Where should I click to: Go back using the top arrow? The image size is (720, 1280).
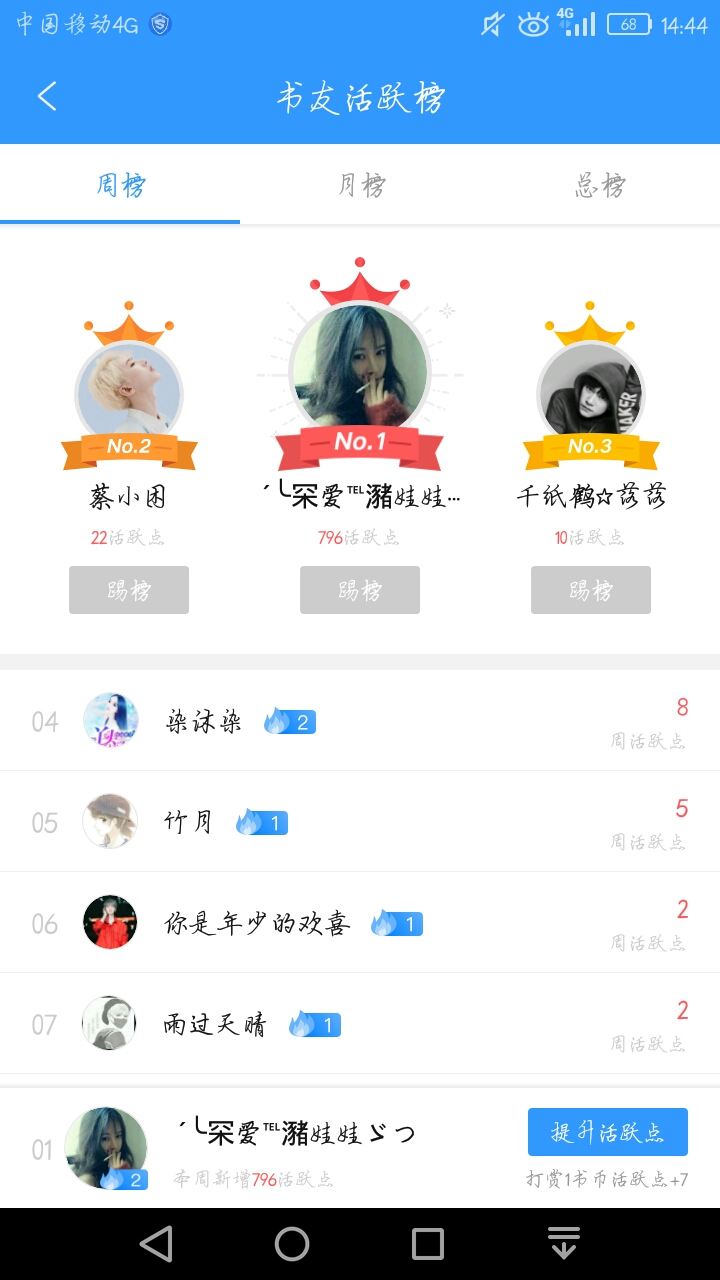(47, 97)
